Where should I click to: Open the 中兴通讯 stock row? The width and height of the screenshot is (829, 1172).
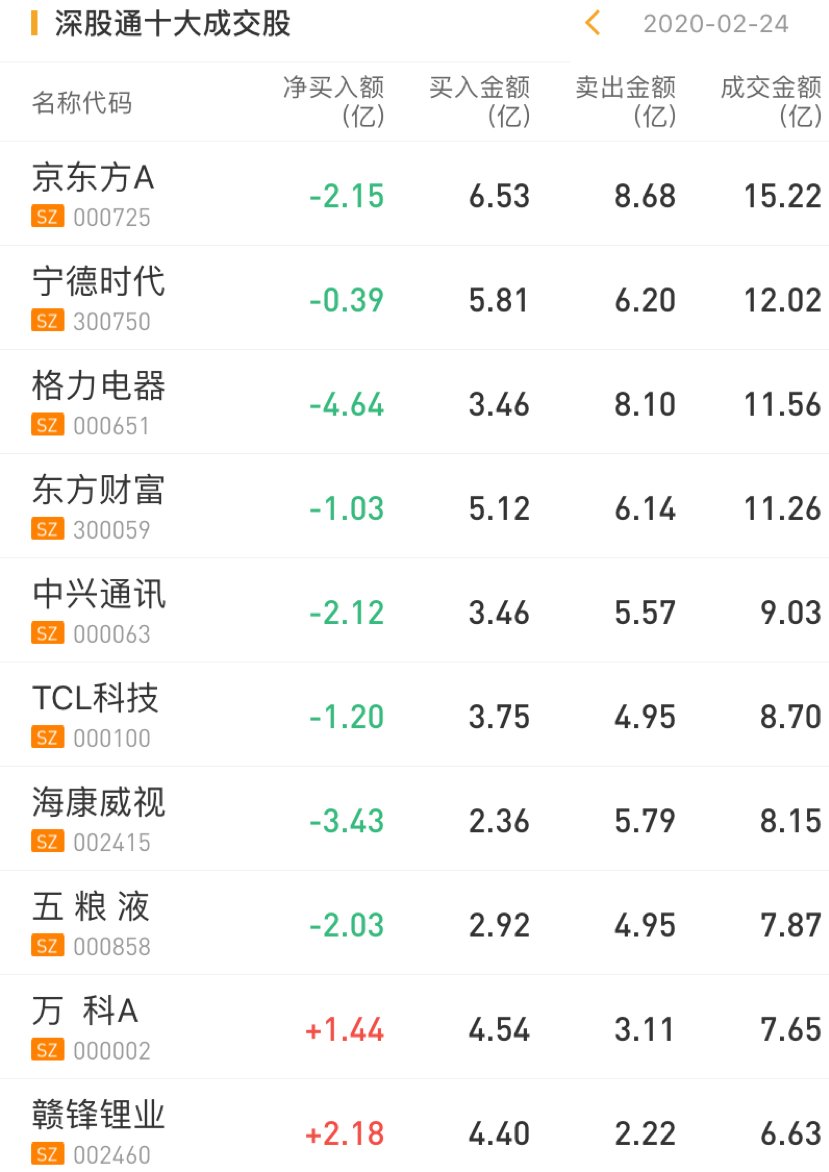(x=98, y=595)
